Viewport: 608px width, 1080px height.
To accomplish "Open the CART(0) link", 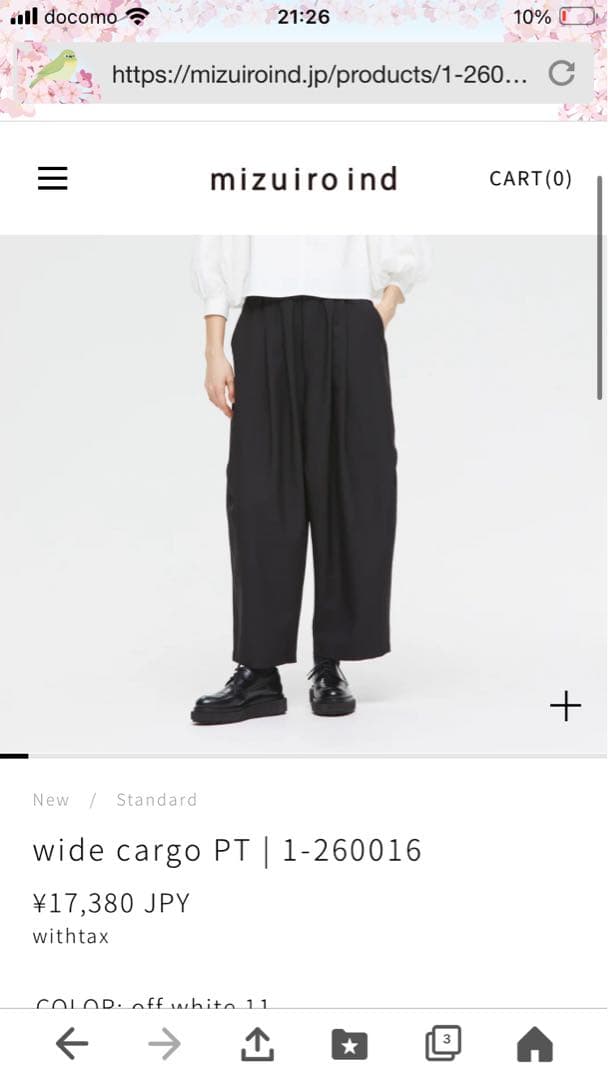I will [x=530, y=179].
